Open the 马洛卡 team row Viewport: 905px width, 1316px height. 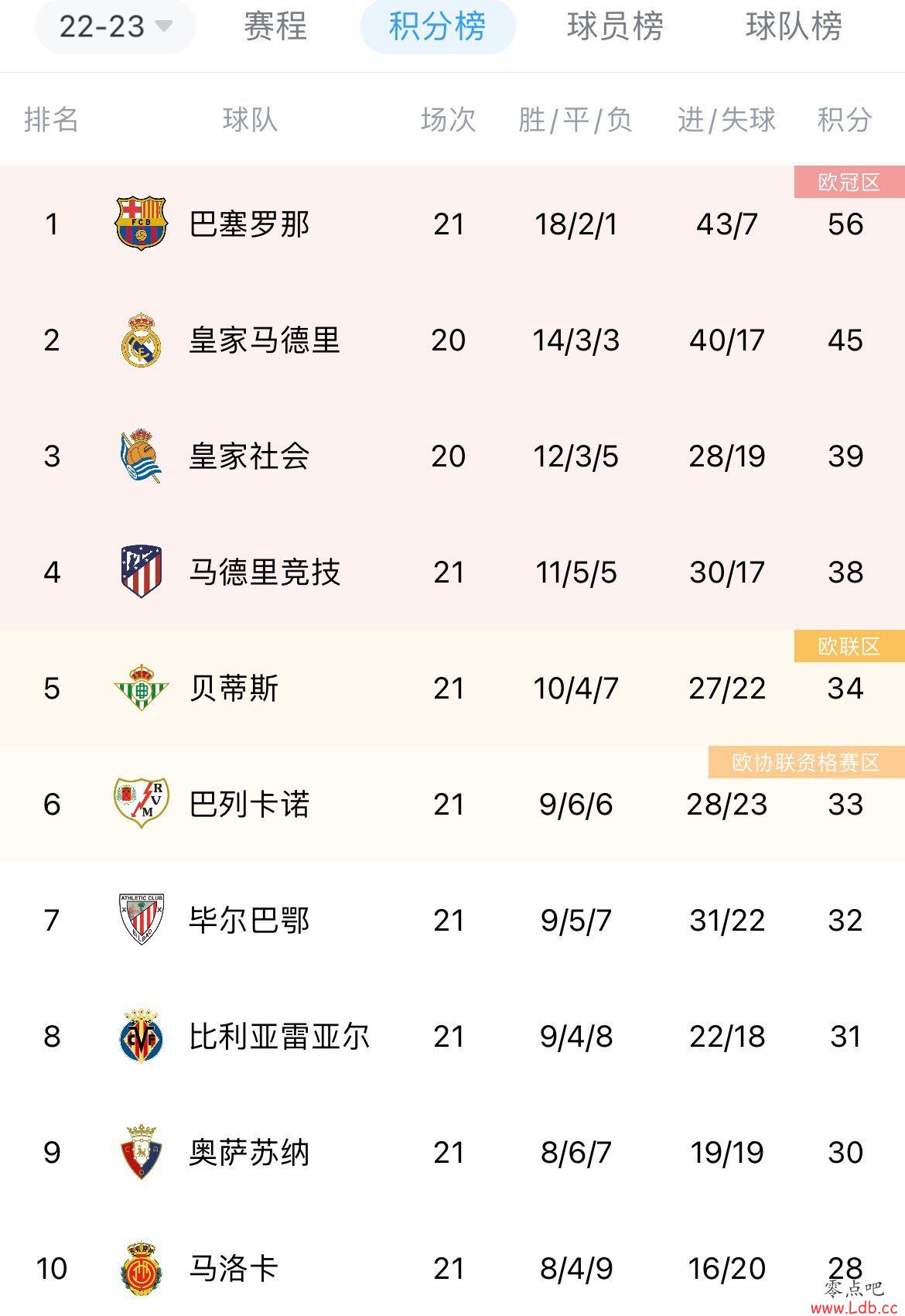[234, 1269]
